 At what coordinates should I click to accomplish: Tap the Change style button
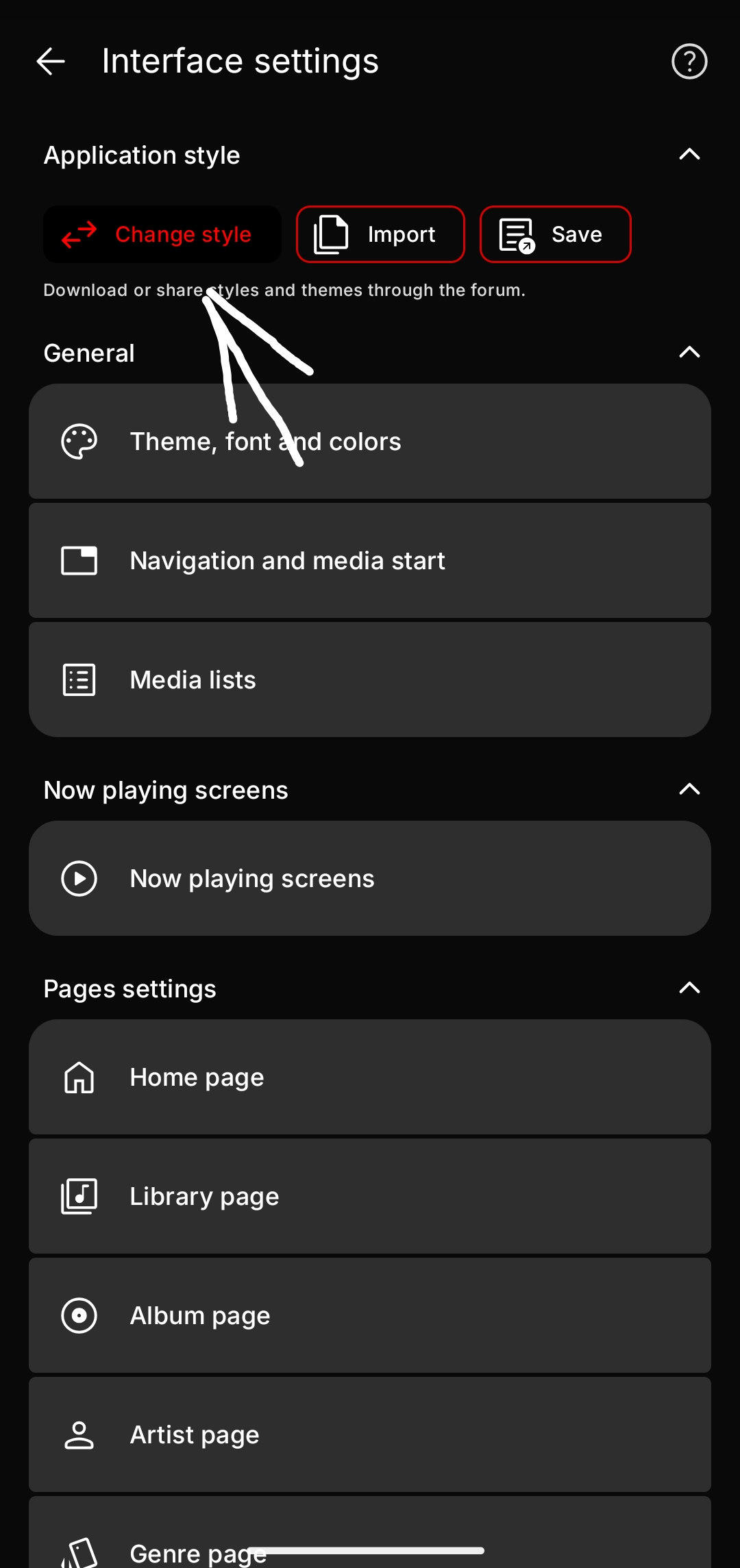162,235
